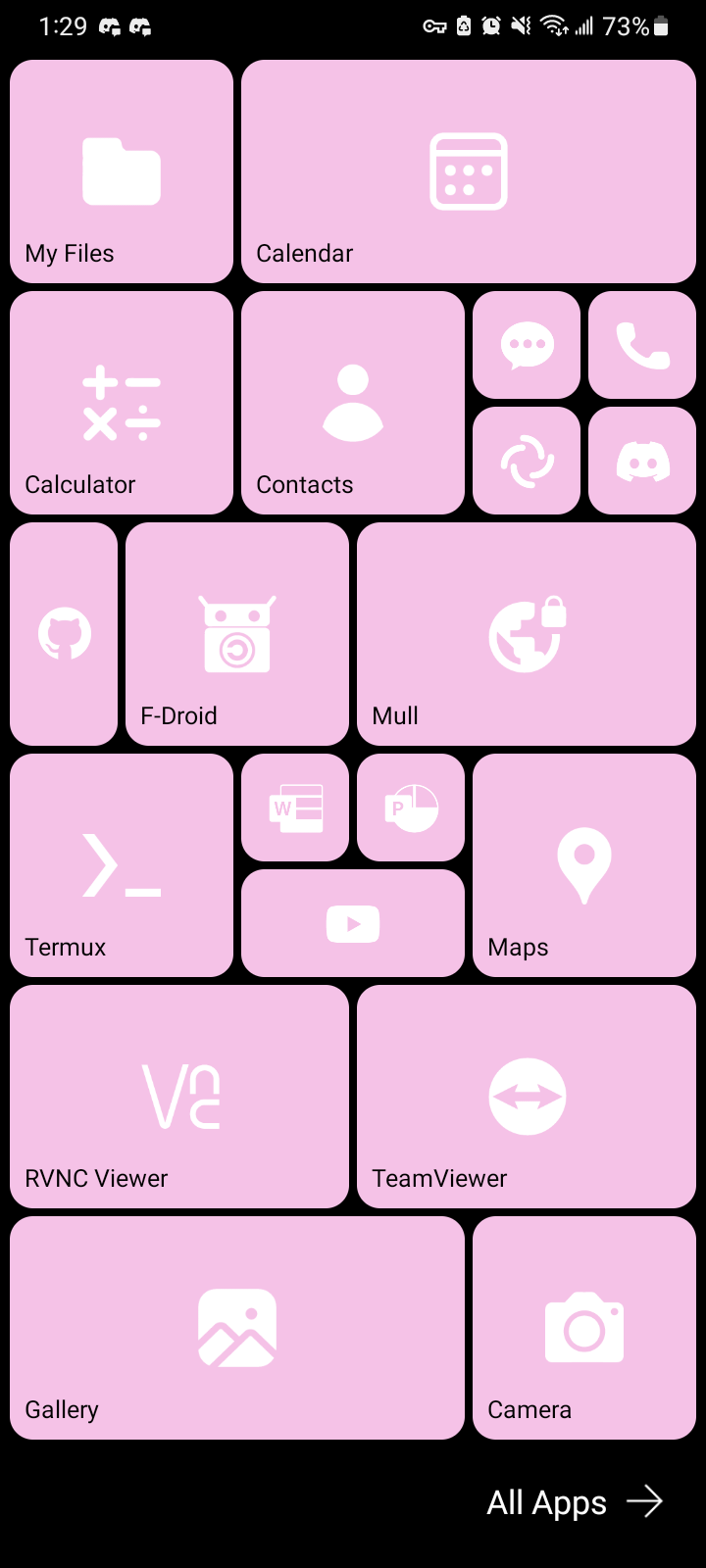Open the Word app tile
Screen dimensions: 706x1568
pyautogui.click(x=295, y=808)
